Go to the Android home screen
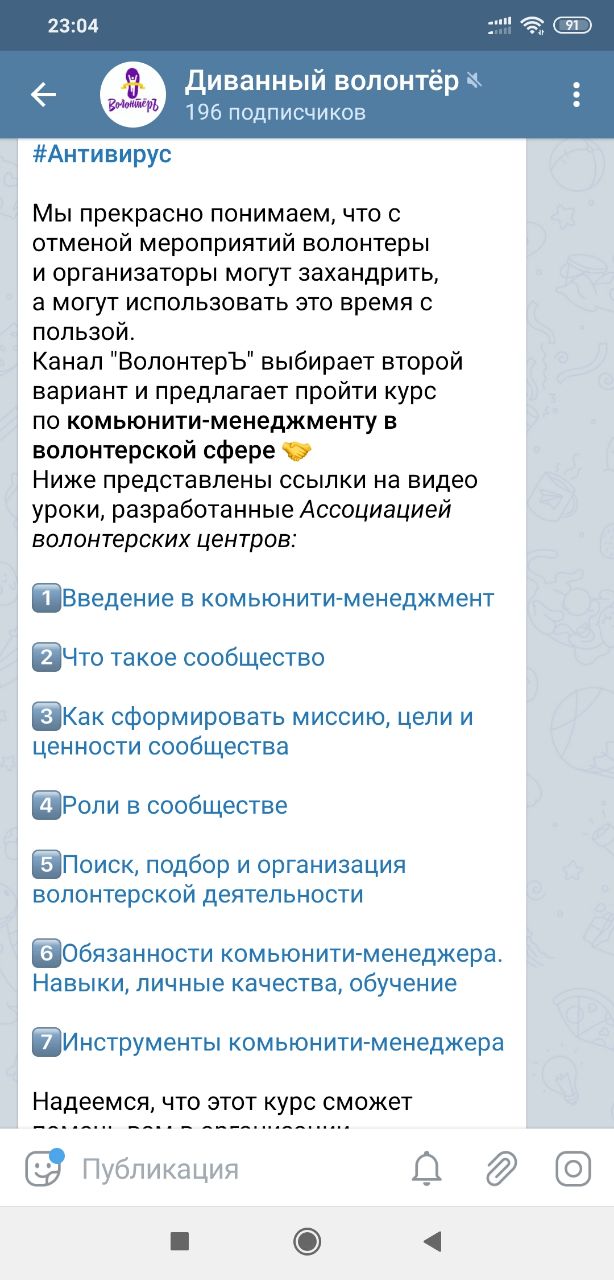Screen dimensions: 614x1280 [x=307, y=1241]
